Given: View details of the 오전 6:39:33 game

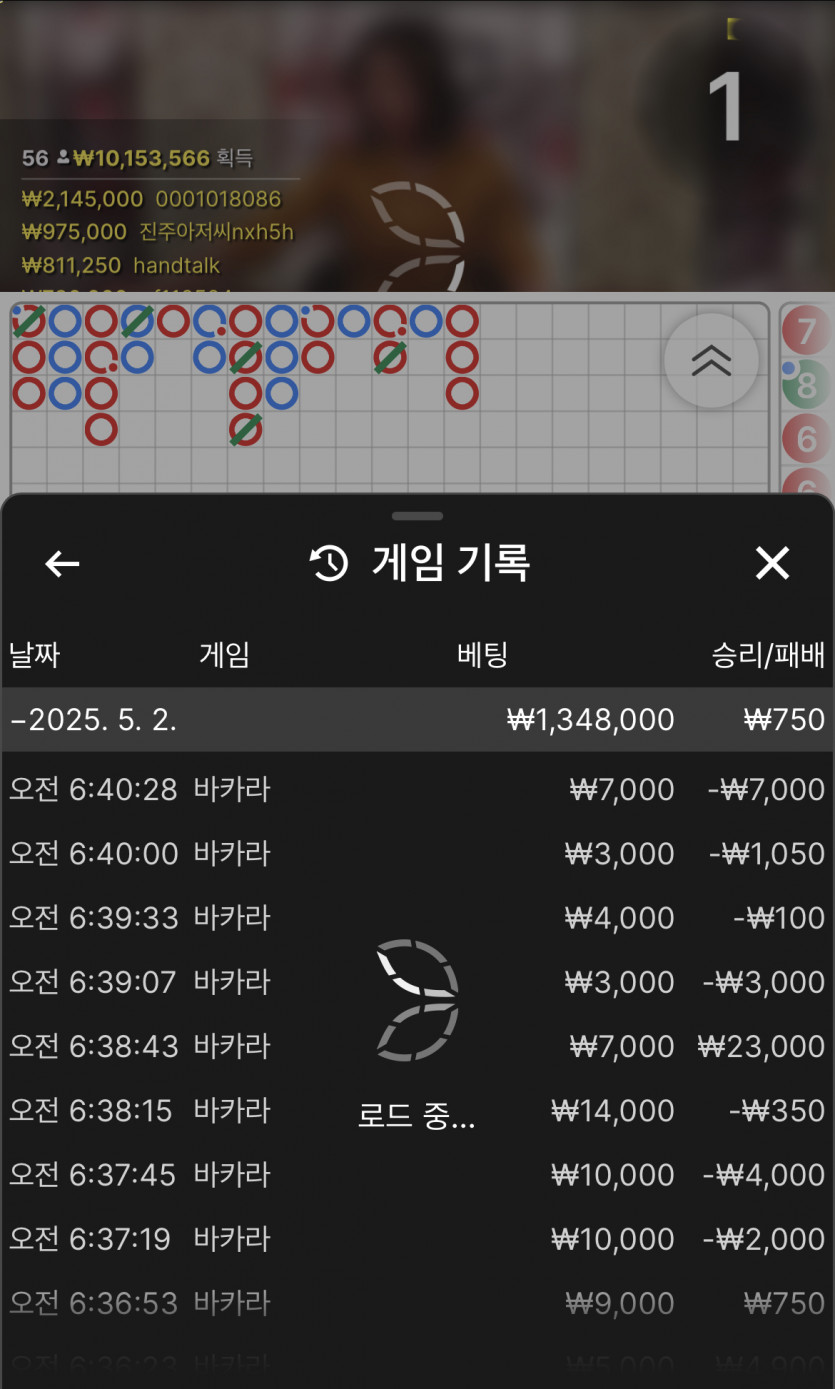Looking at the screenshot, I should 417,918.
